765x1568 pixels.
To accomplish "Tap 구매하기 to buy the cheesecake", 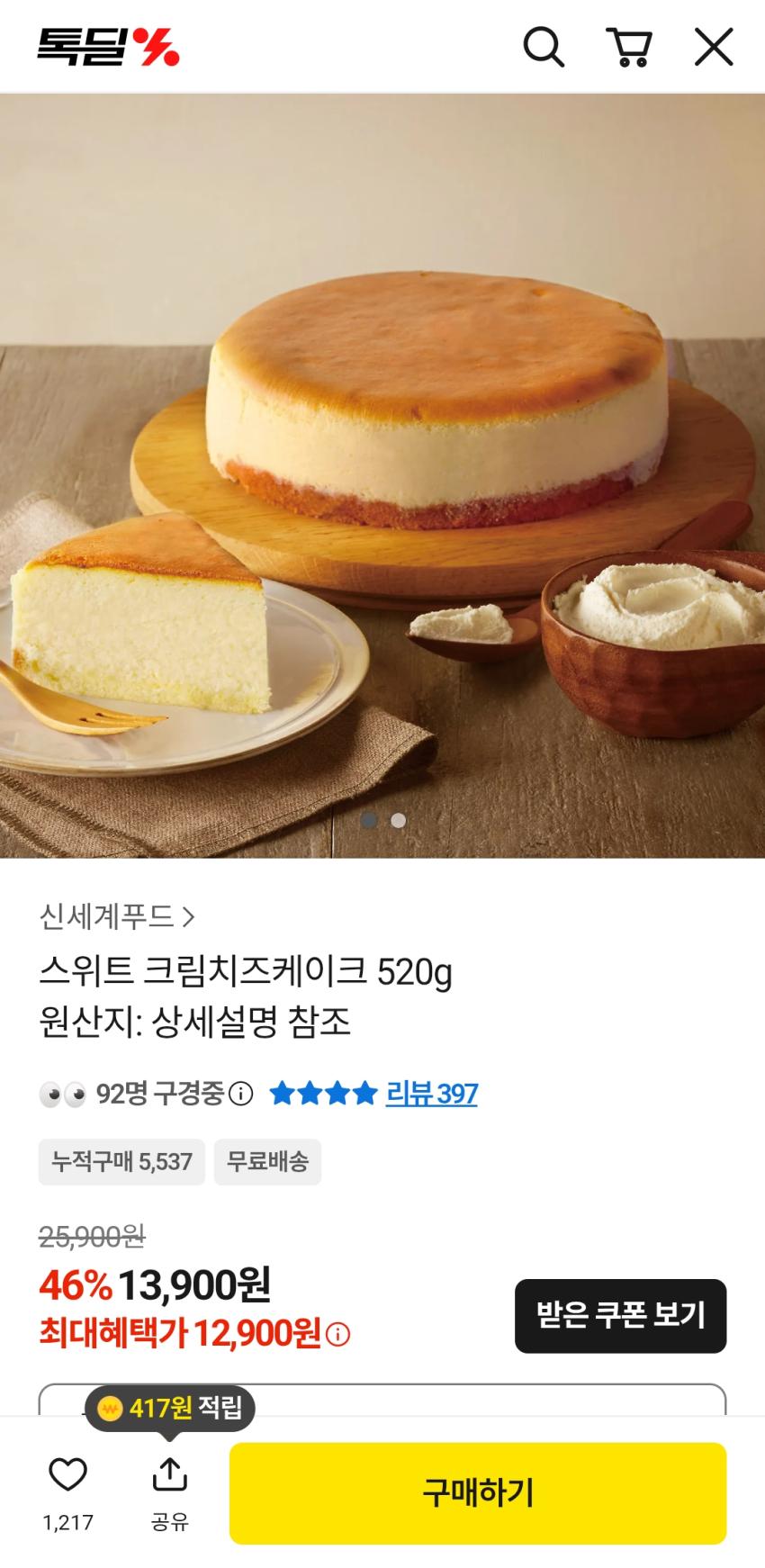I will [x=478, y=1492].
